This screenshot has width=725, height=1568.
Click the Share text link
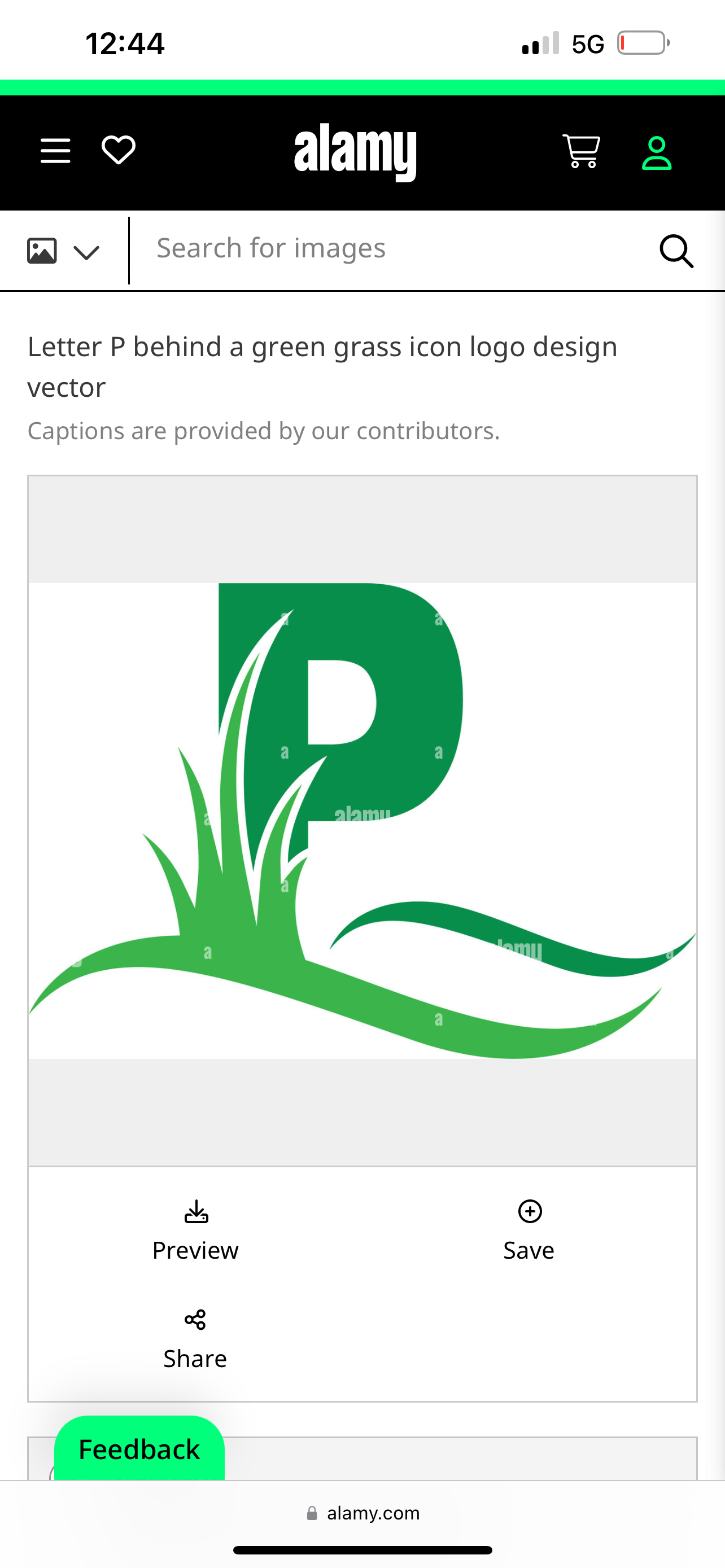pos(195,1358)
